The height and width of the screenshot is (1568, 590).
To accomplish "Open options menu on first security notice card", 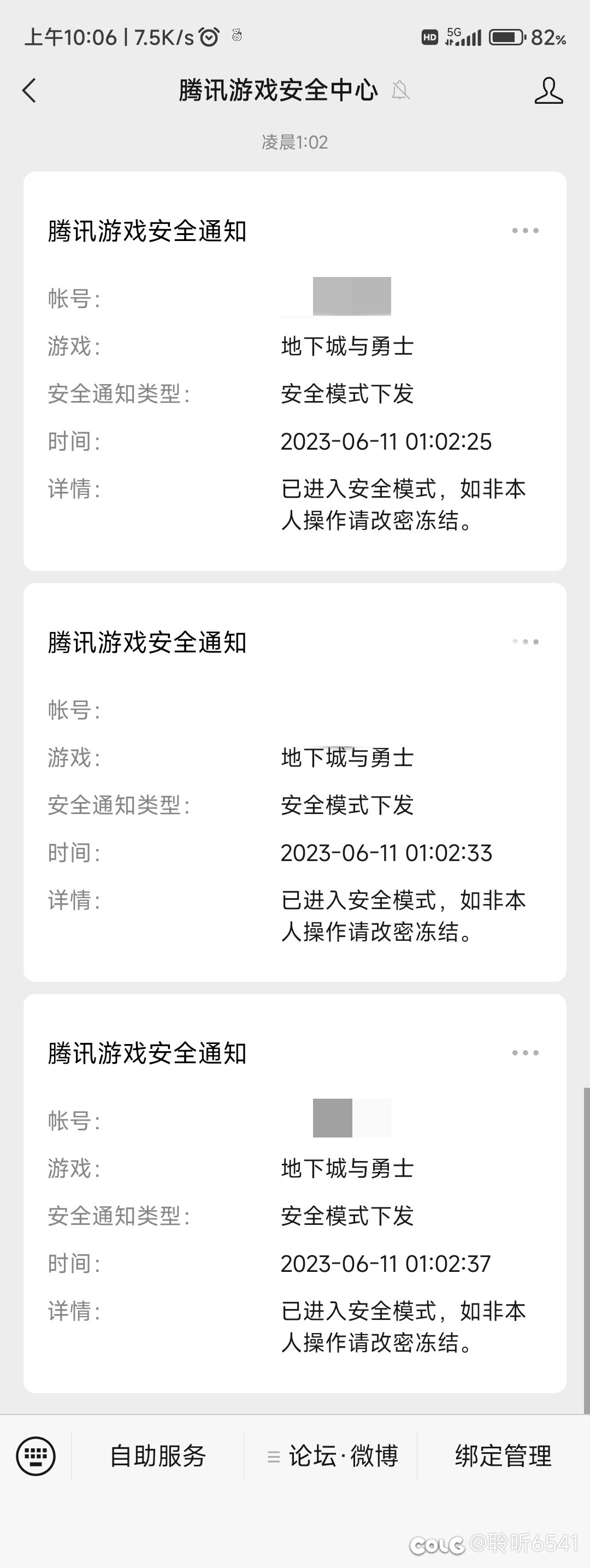I will click(x=526, y=230).
